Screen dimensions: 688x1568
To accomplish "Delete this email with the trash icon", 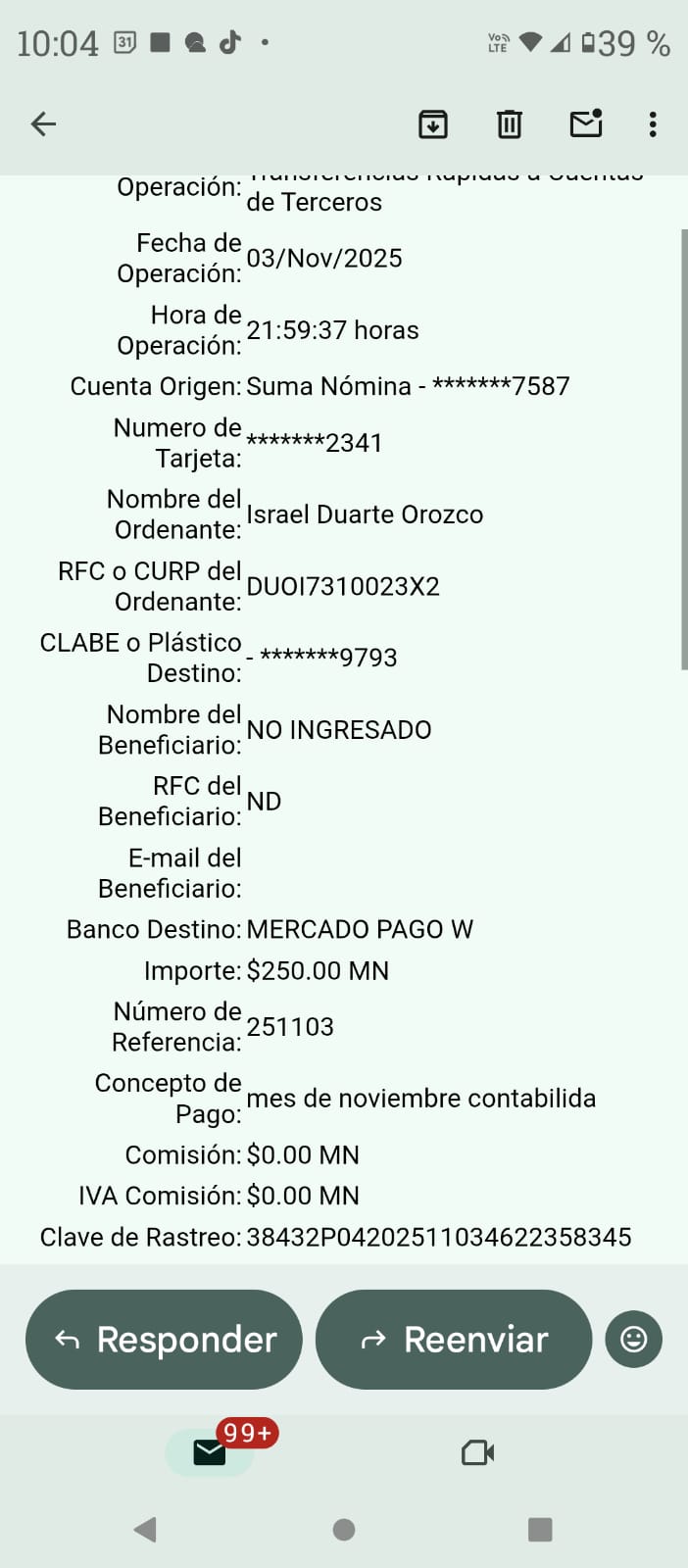I will click(x=509, y=124).
